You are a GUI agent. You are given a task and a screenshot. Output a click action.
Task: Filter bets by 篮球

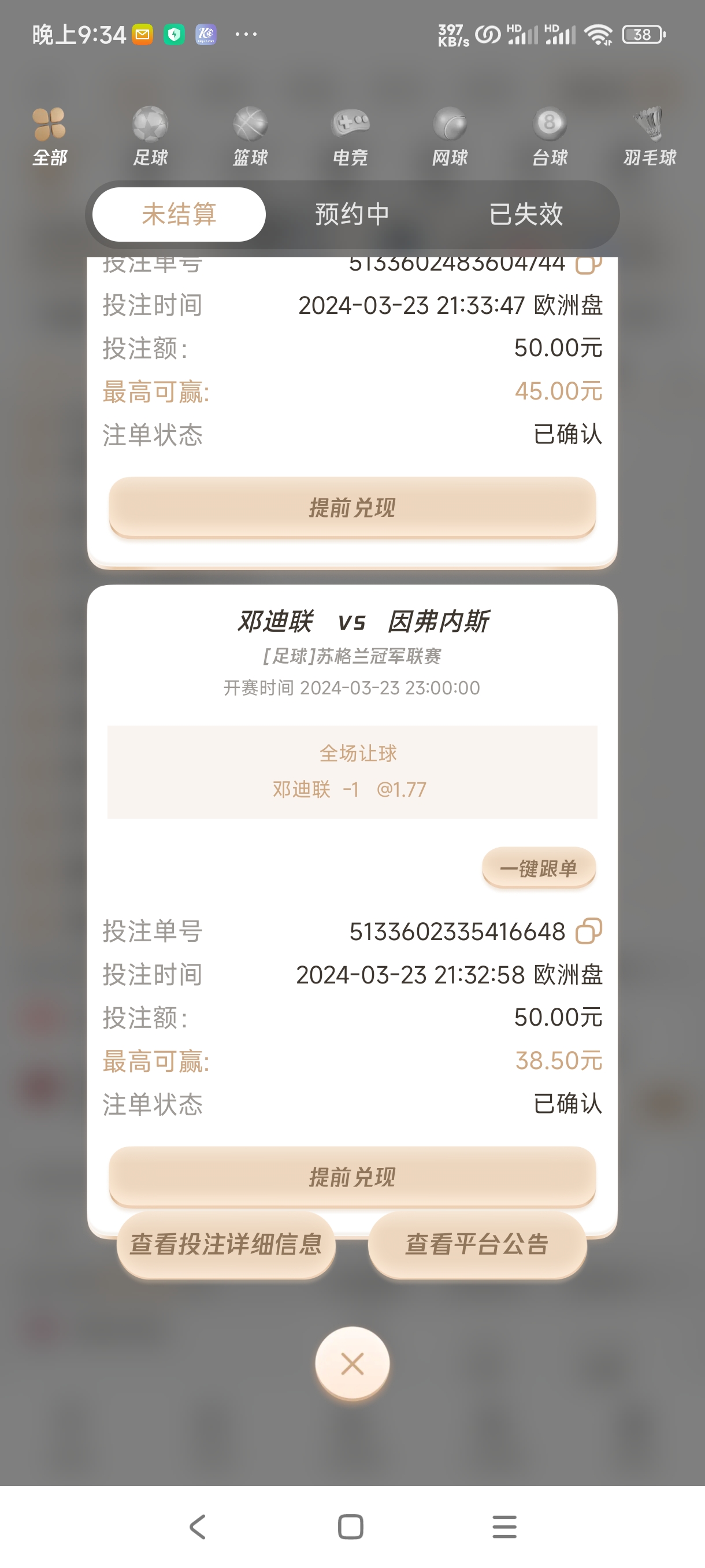coord(250,137)
